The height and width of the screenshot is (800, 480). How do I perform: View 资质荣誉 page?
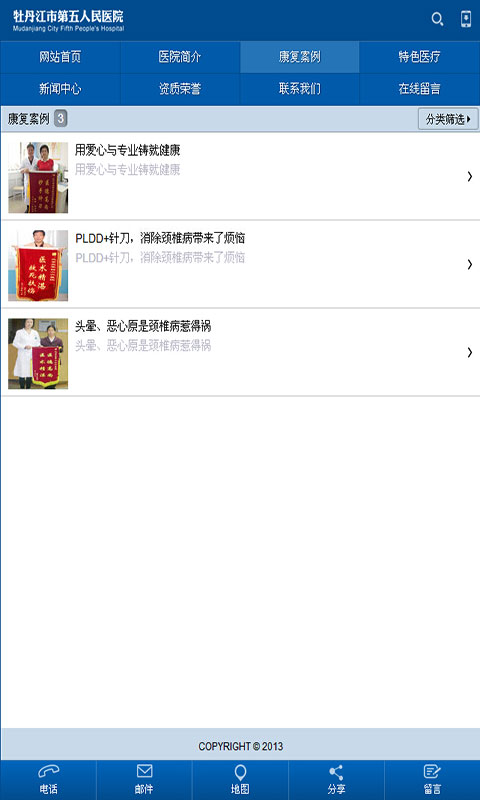180,89
